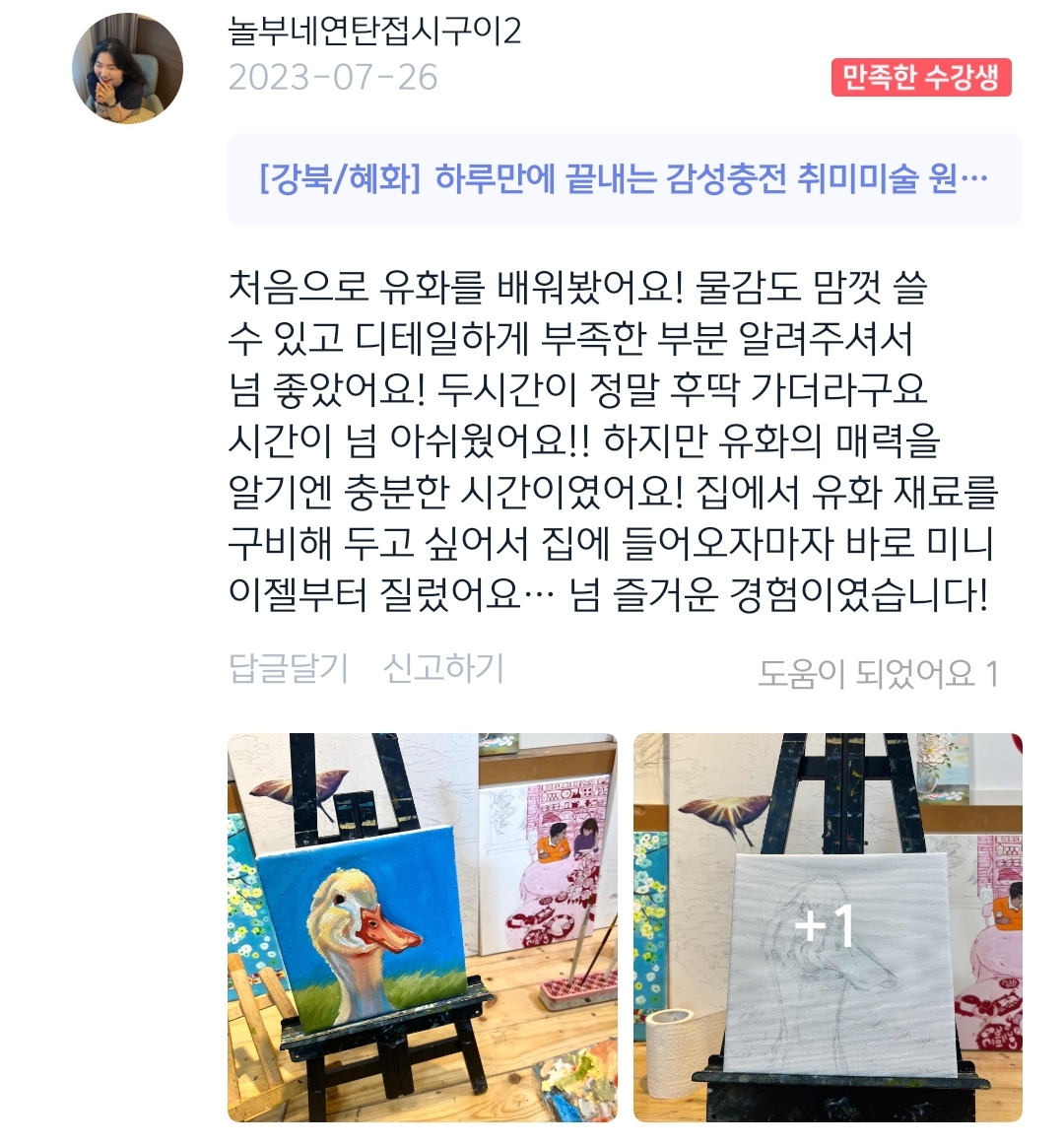The height and width of the screenshot is (1146, 1064).
Task: Open the duck painting review photo
Action: point(422,926)
